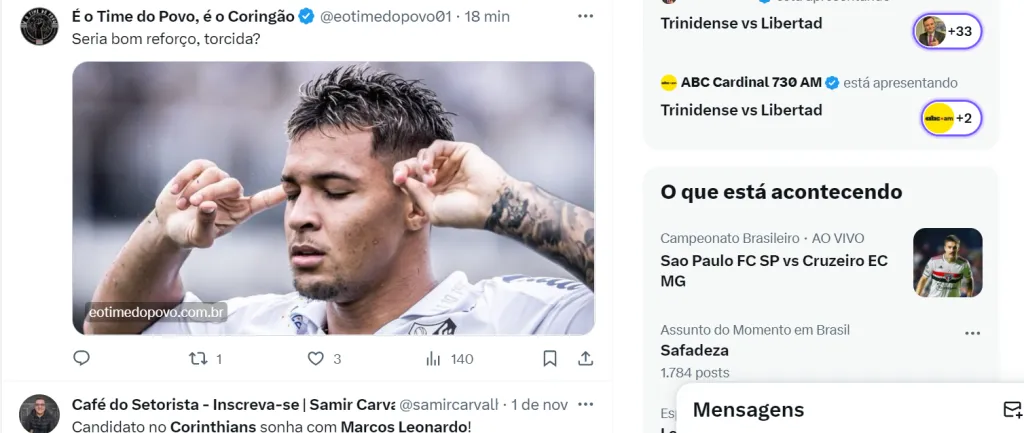Open É o Time do Povo profile avatar

(40, 25)
